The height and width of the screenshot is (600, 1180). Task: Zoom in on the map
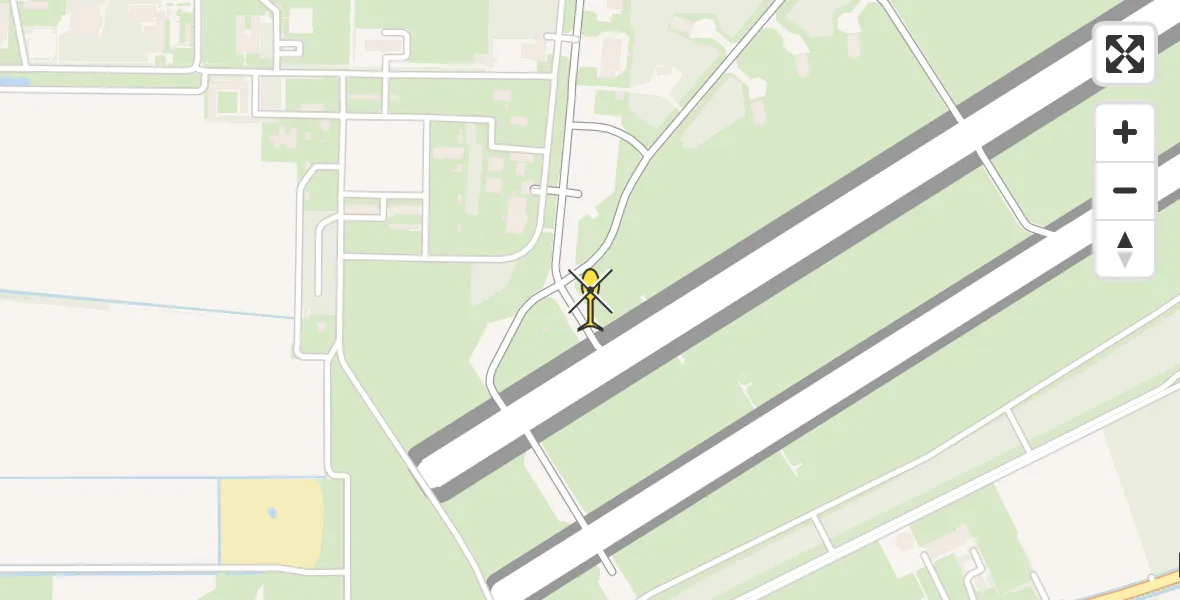1125,133
